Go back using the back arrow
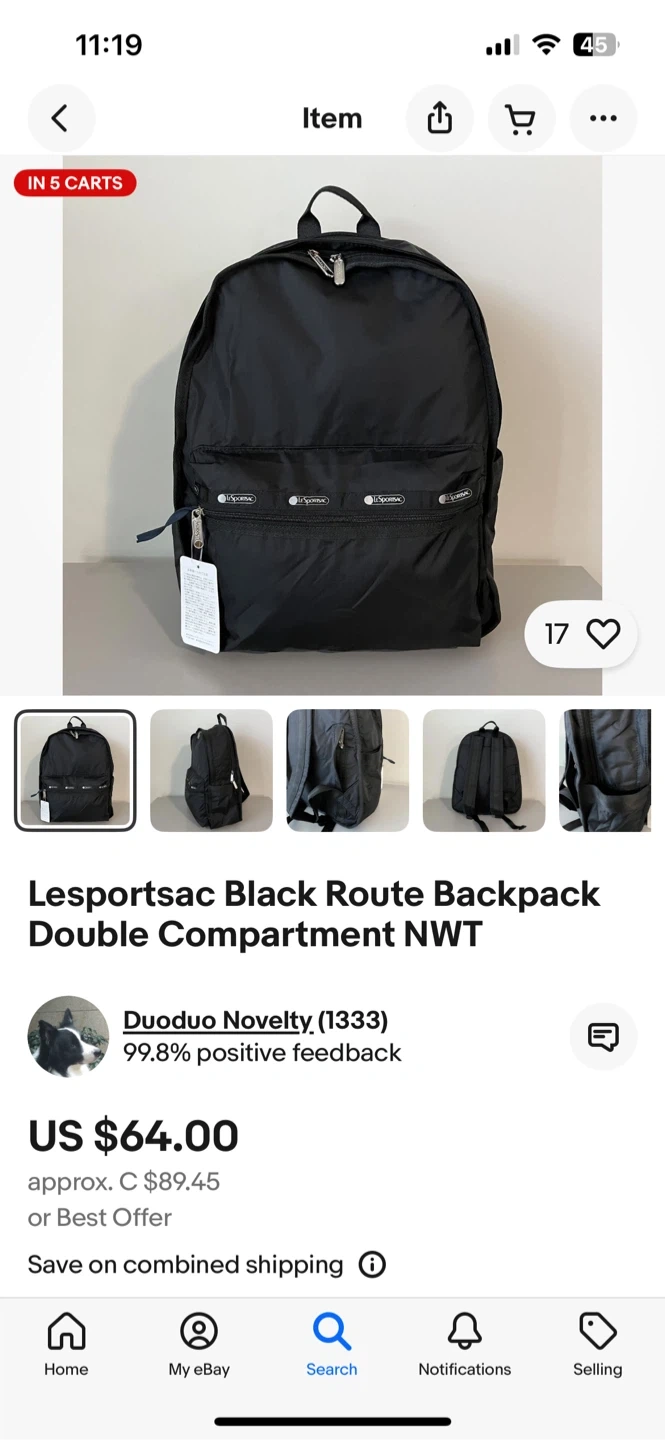Viewport: 665px width, 1440px height. click(x=60, y=119)
